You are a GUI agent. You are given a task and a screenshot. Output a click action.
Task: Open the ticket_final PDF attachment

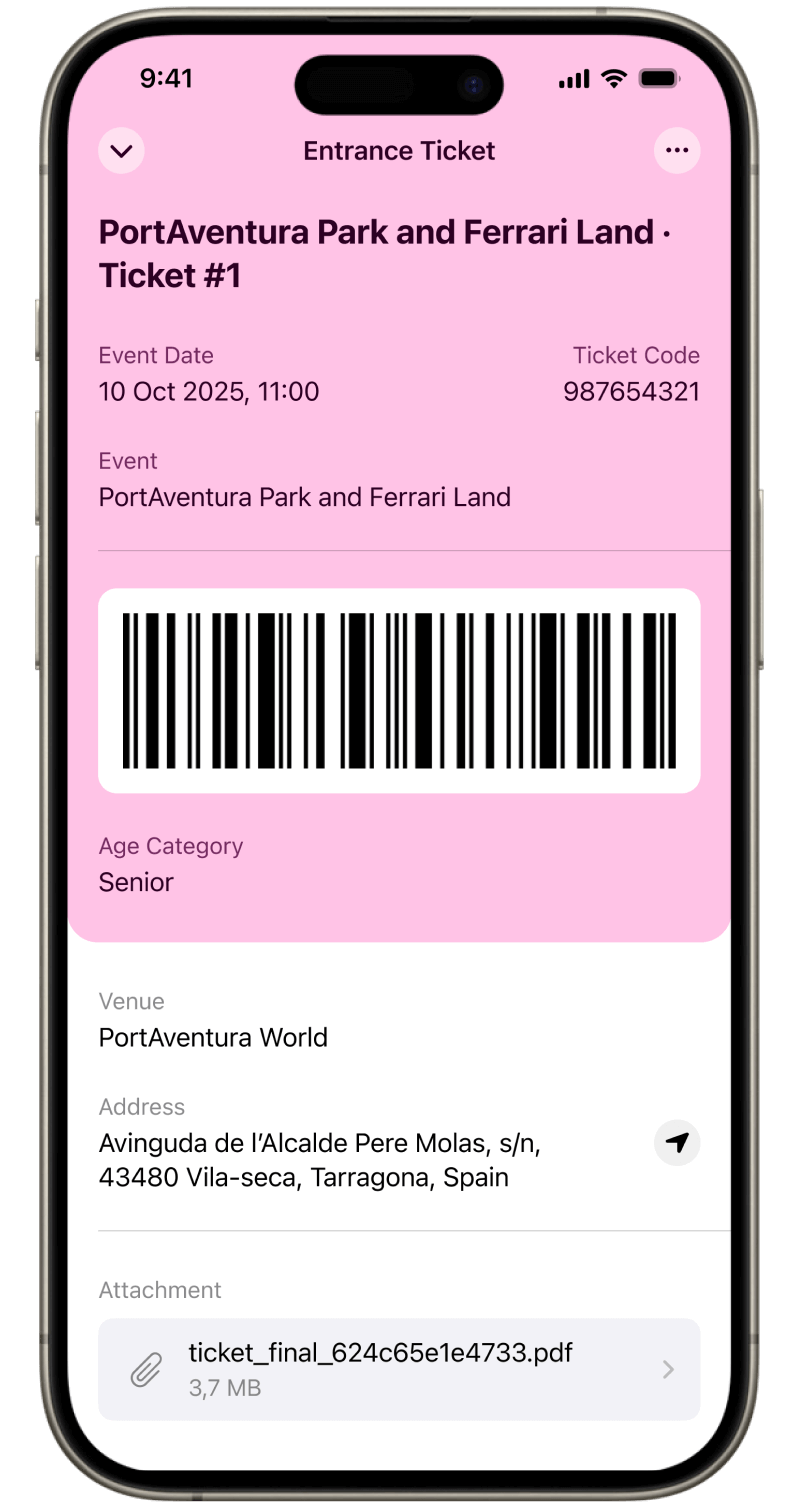399,1368
